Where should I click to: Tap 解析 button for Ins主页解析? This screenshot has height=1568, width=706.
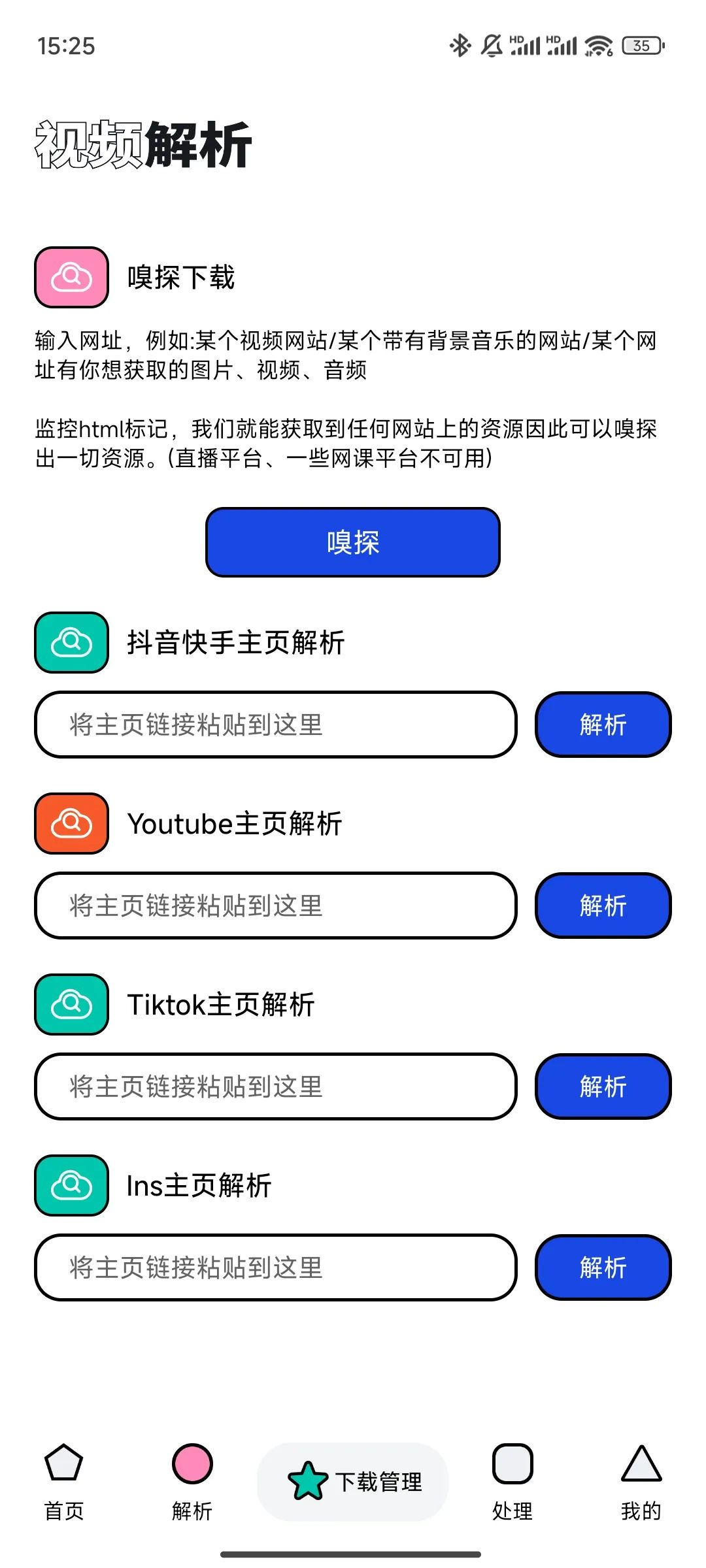point(603,1267)
